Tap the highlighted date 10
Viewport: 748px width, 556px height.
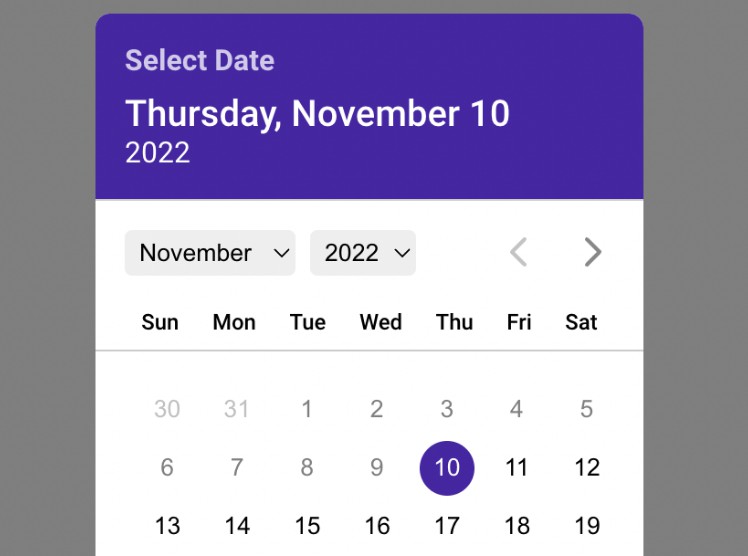coord(447,467)
